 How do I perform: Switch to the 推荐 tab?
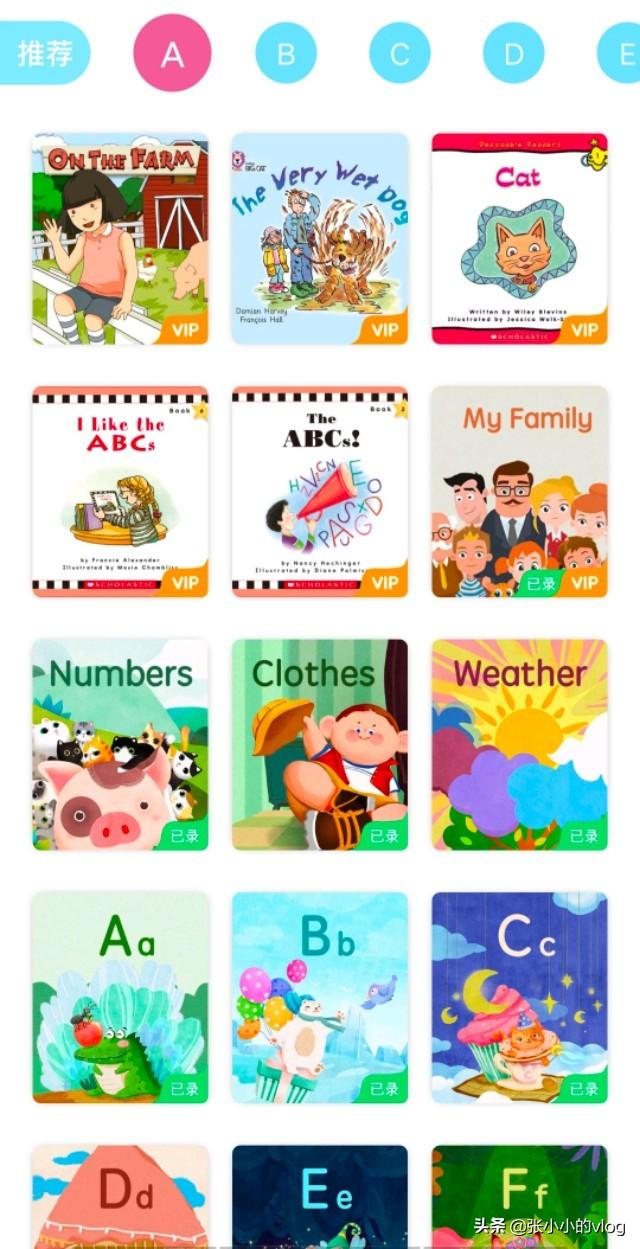coord(43,53)
